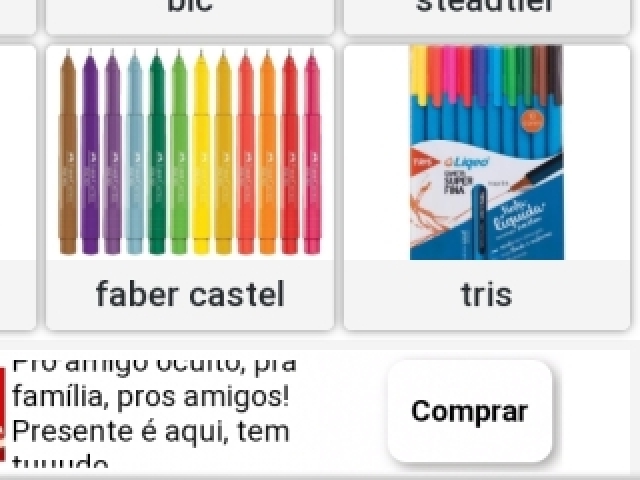Image resolution: width=640 pixels, height=480 pixels.
Task: Tap the Comprar button in ad
Action: tap(469, 411)
